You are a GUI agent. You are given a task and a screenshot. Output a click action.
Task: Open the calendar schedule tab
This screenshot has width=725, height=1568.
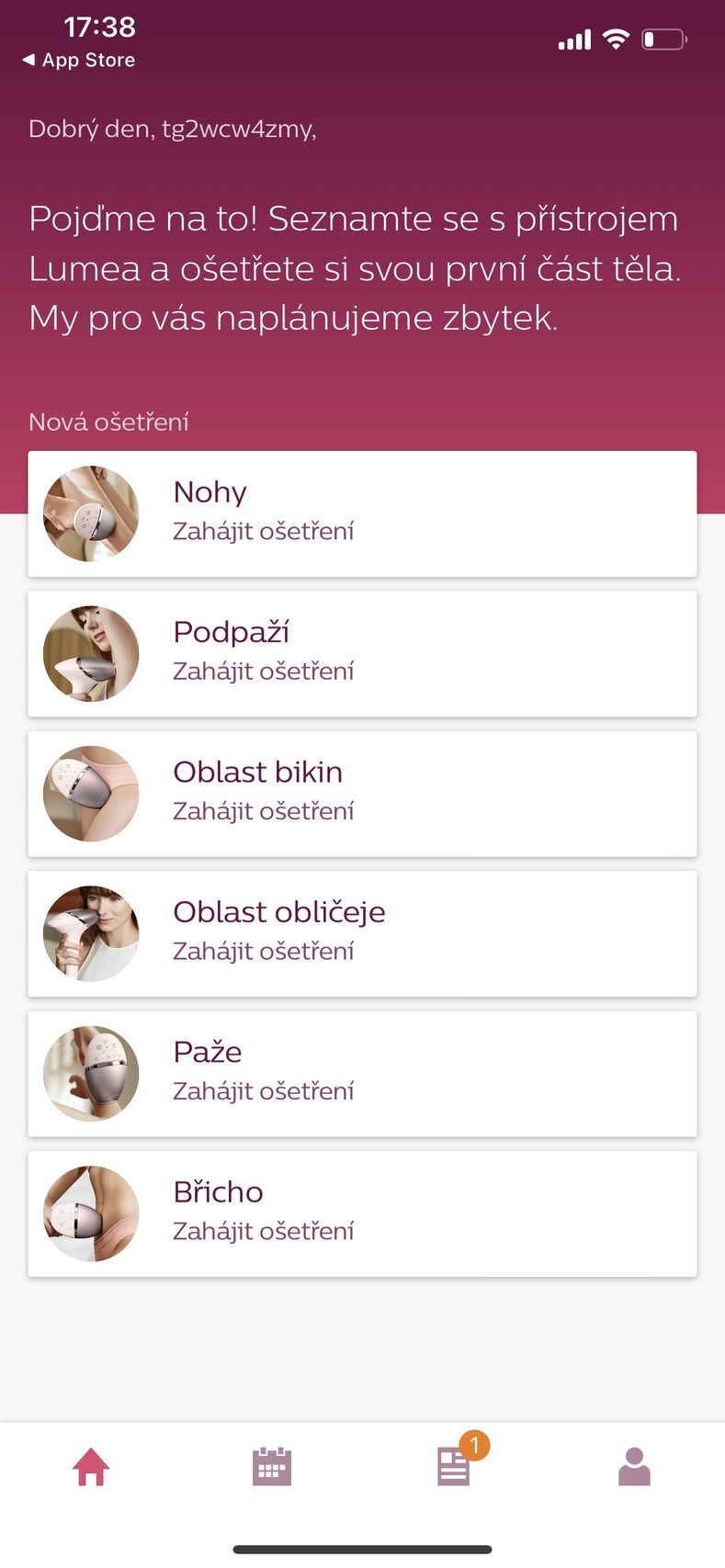272,1467
